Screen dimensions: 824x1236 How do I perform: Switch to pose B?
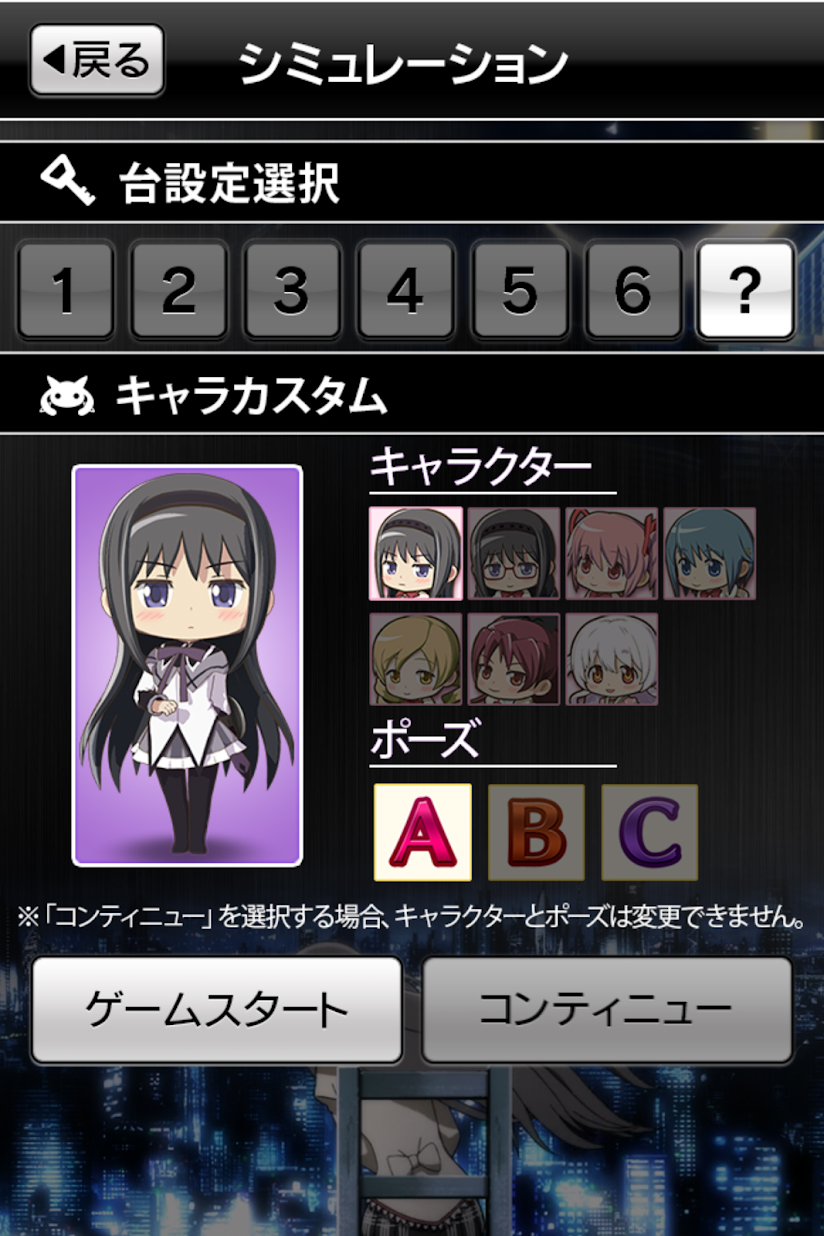pos(536,832)
